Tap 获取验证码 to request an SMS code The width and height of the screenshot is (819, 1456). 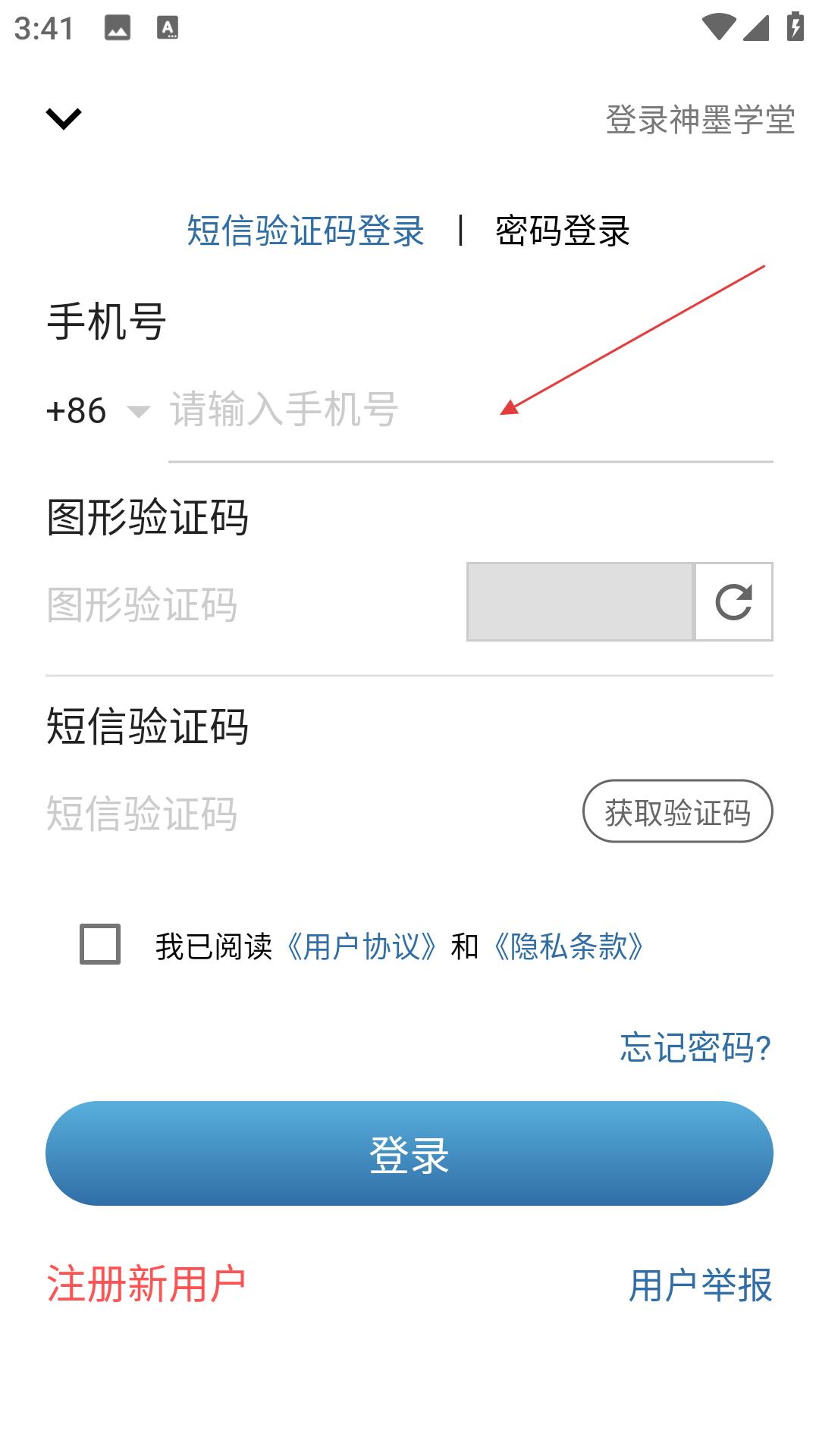[677, 811]
